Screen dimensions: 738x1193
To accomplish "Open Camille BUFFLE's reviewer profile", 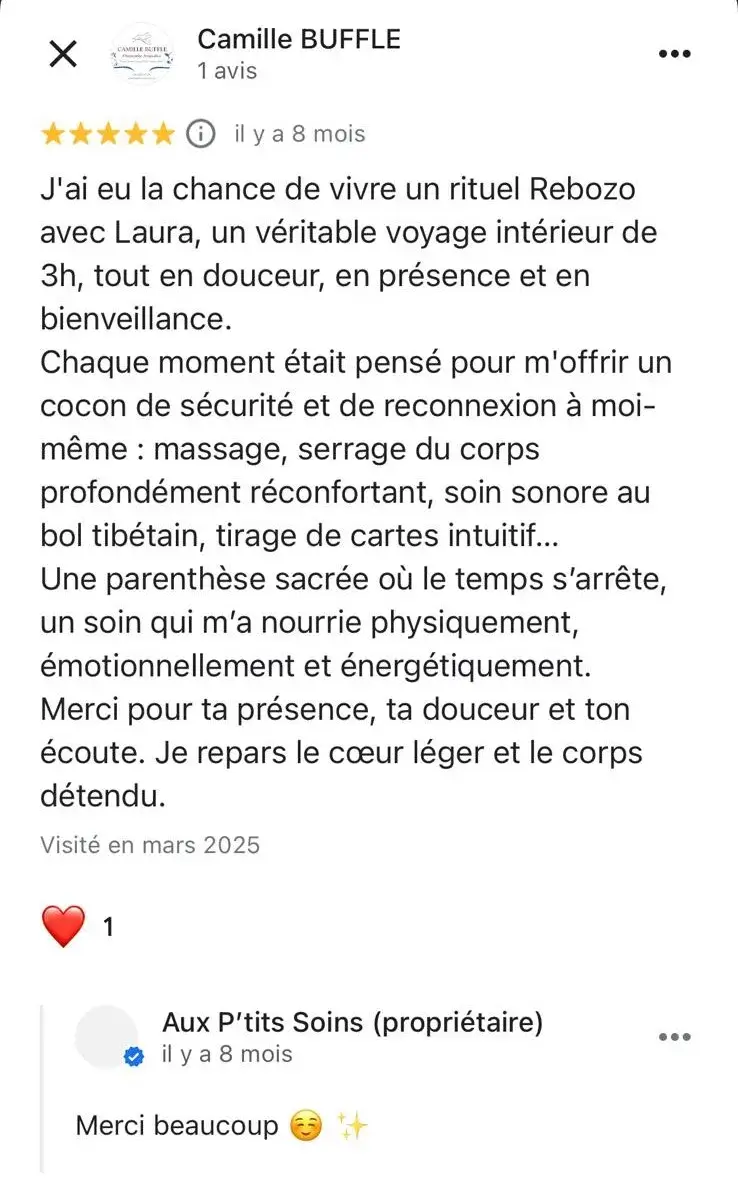I will tap(299, 40).
